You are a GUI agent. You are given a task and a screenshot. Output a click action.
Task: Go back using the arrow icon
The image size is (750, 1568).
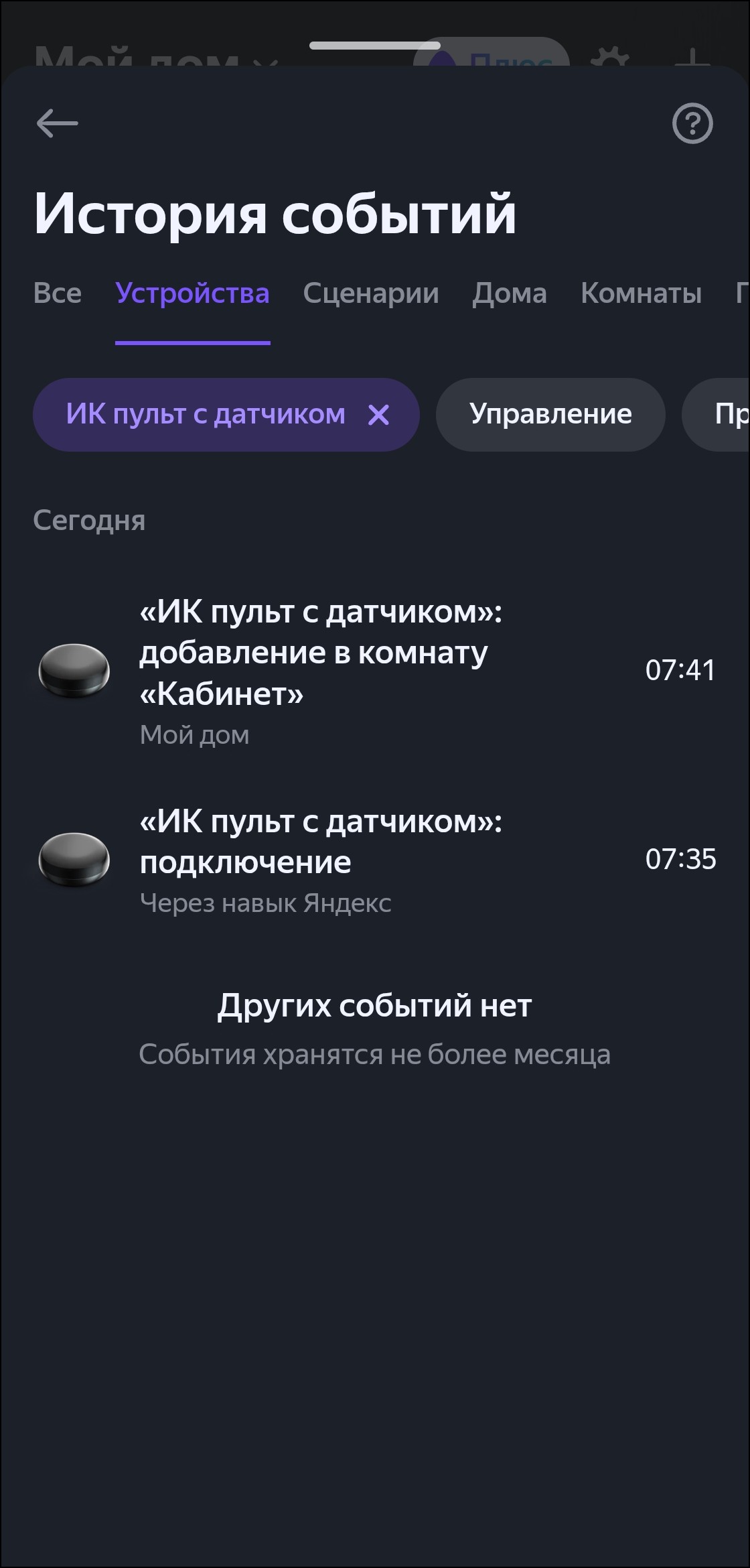pos(57,123)
